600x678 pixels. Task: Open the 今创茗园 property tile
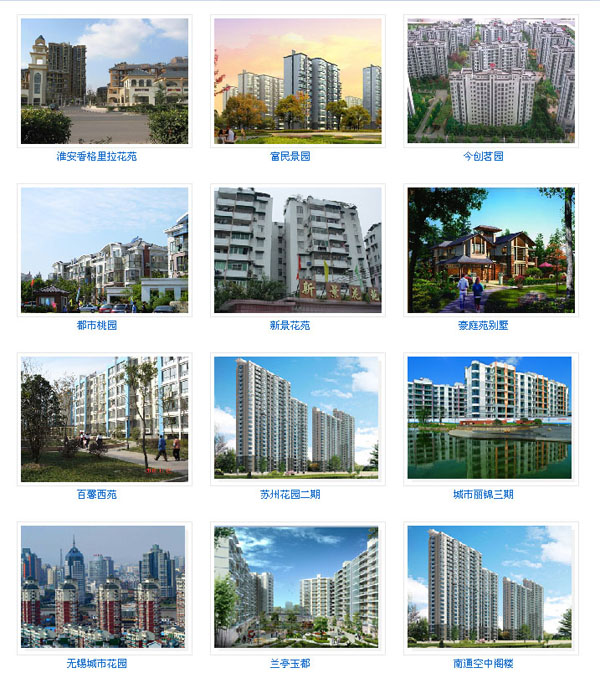point(490,81)
